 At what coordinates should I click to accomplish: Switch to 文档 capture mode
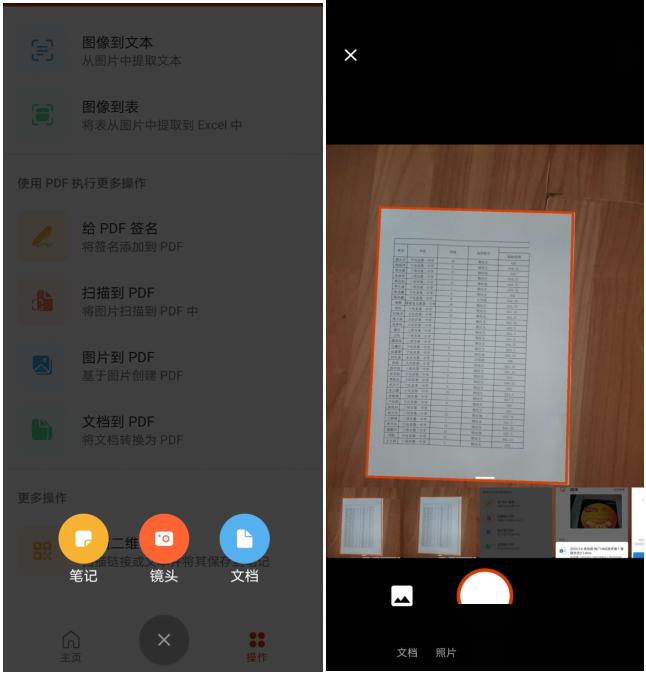coord(407,653)
